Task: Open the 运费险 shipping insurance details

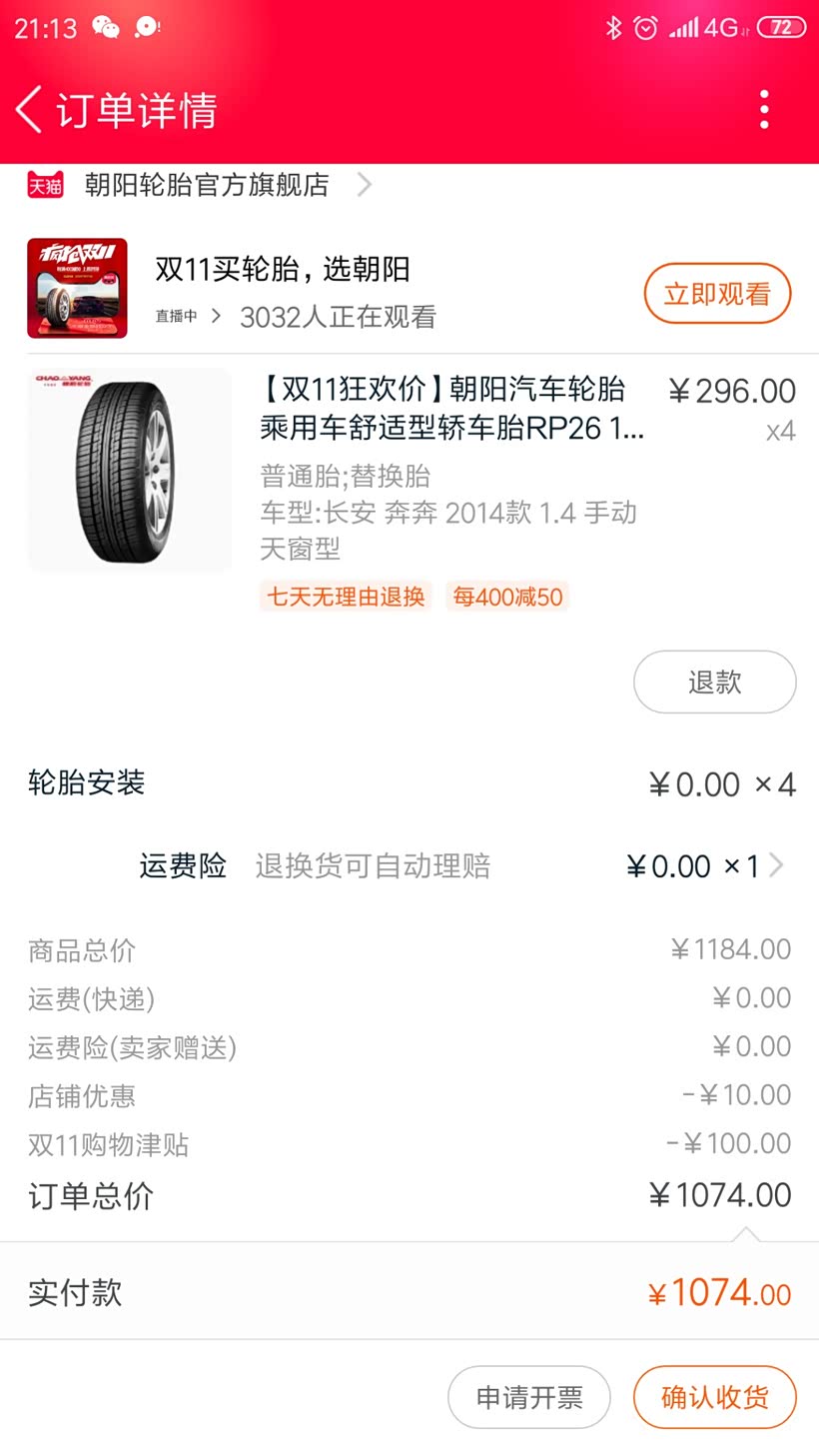Action: (459, 865)
